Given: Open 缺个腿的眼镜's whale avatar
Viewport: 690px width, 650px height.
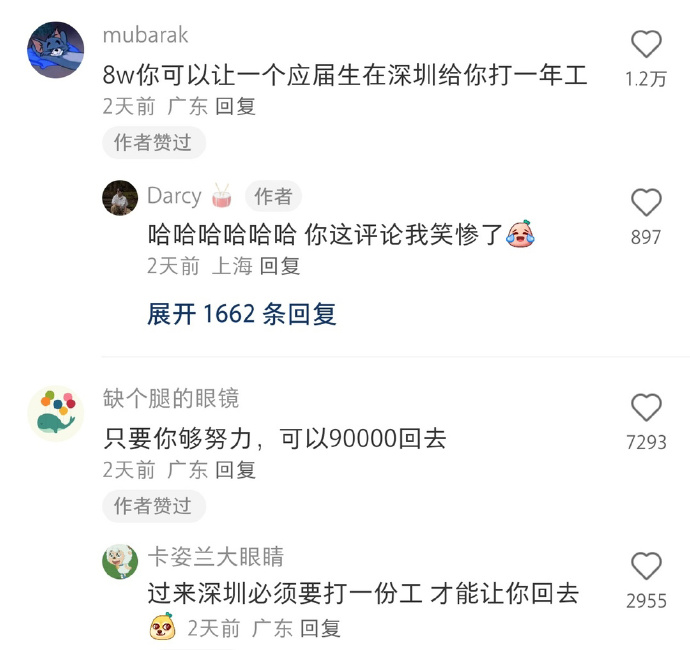Looking at the screenshot, I should (55, 413).
